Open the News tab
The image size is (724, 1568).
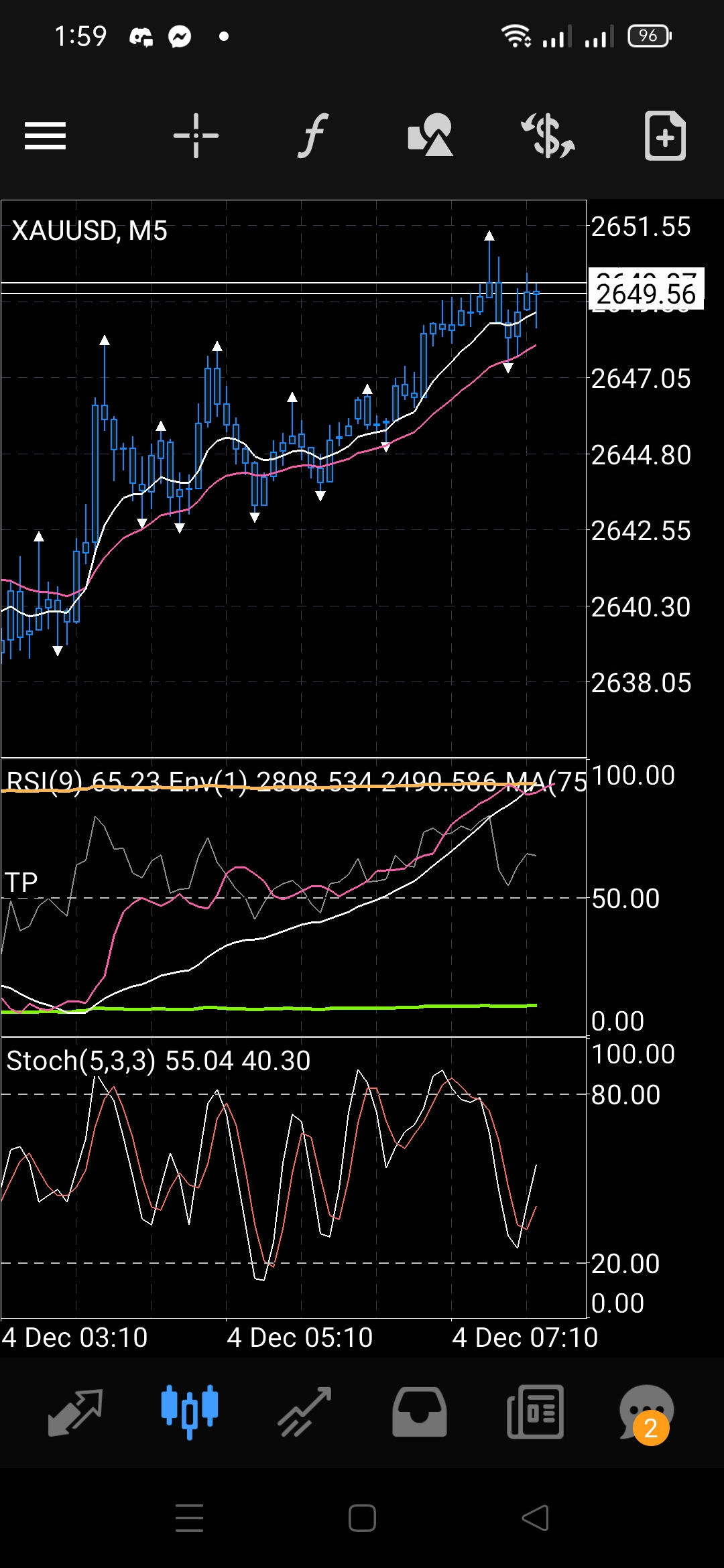point(535,1413)
